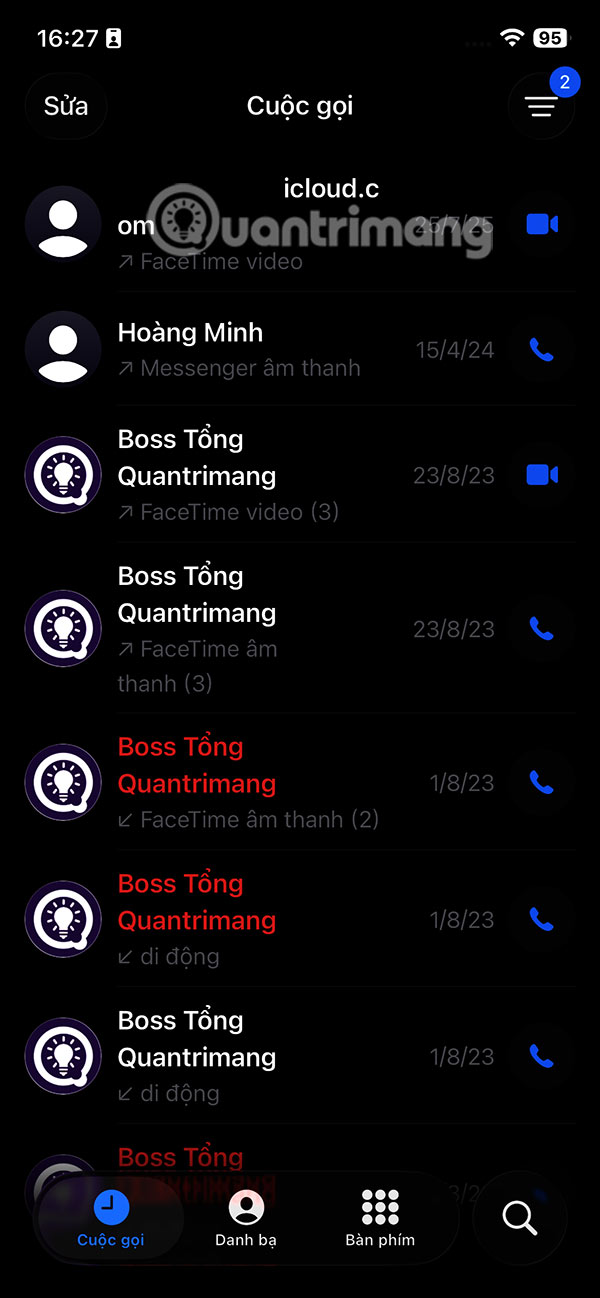
Task: Open Boss Tổng Quantrimang FaceTime video (3) entry
Action: (250, 475)
